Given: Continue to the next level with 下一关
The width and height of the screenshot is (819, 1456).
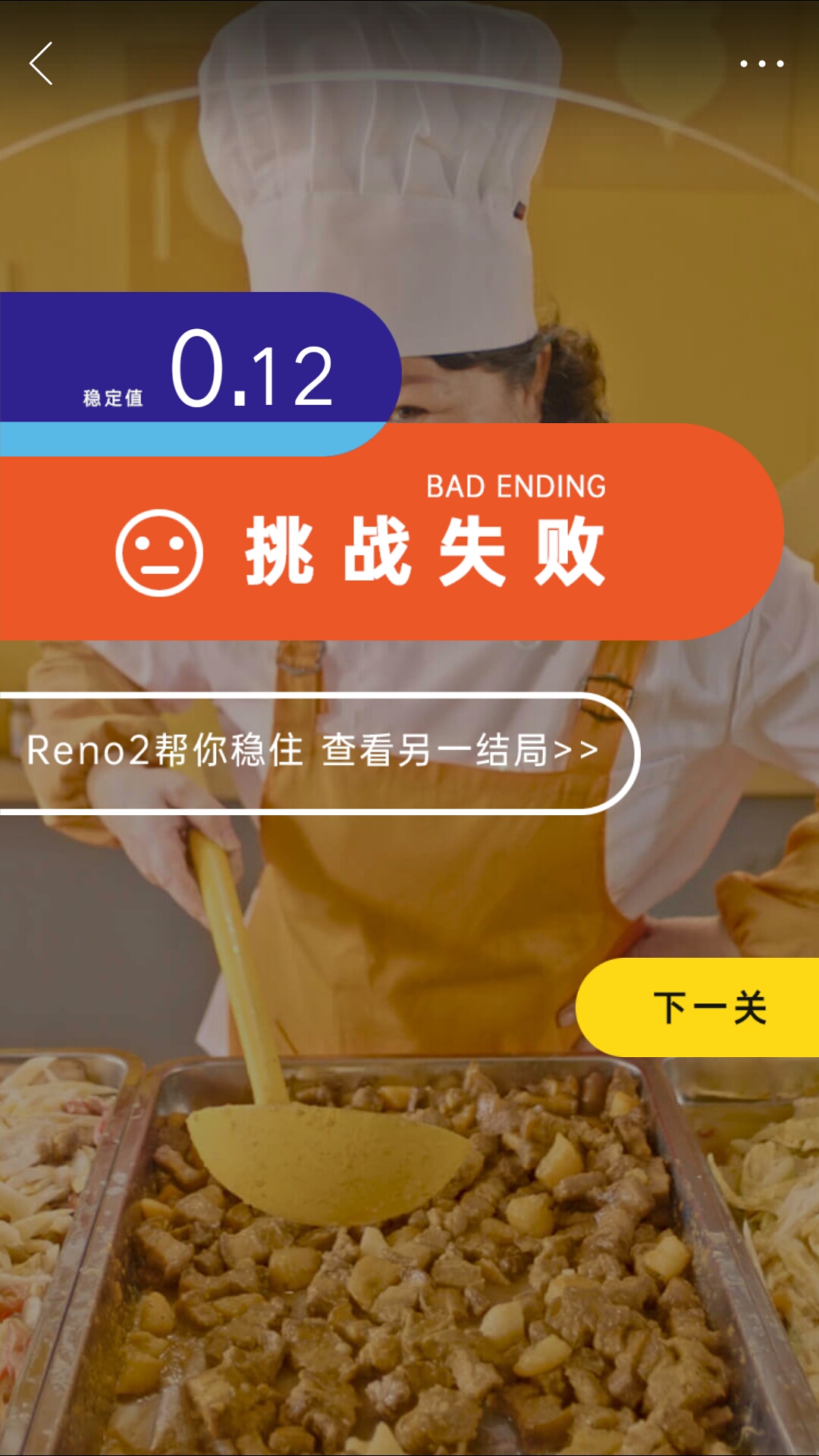Looking at the screenshot, I should click(x=708, y=1007).
